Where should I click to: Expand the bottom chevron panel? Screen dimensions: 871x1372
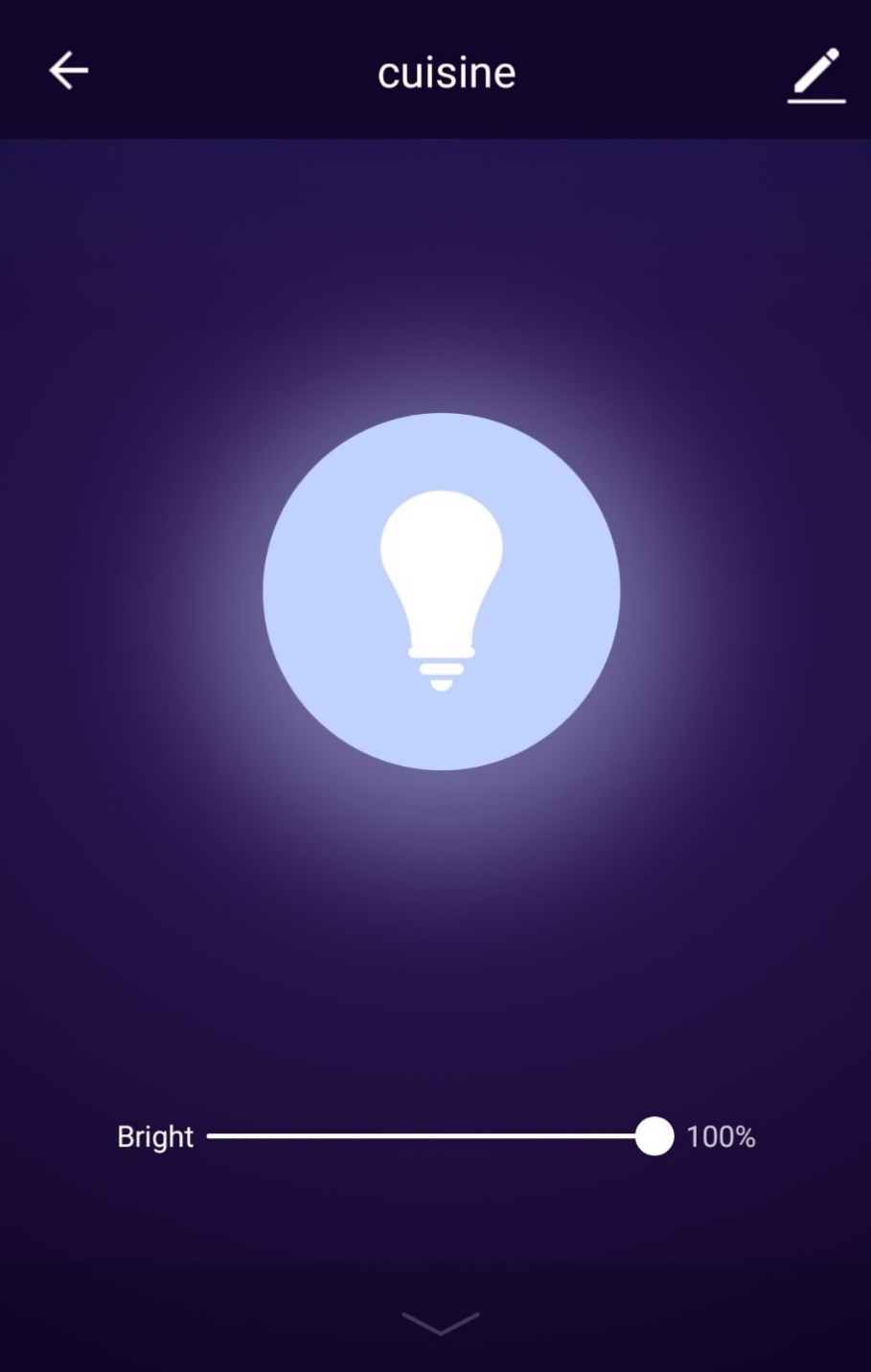point(441,1323)
